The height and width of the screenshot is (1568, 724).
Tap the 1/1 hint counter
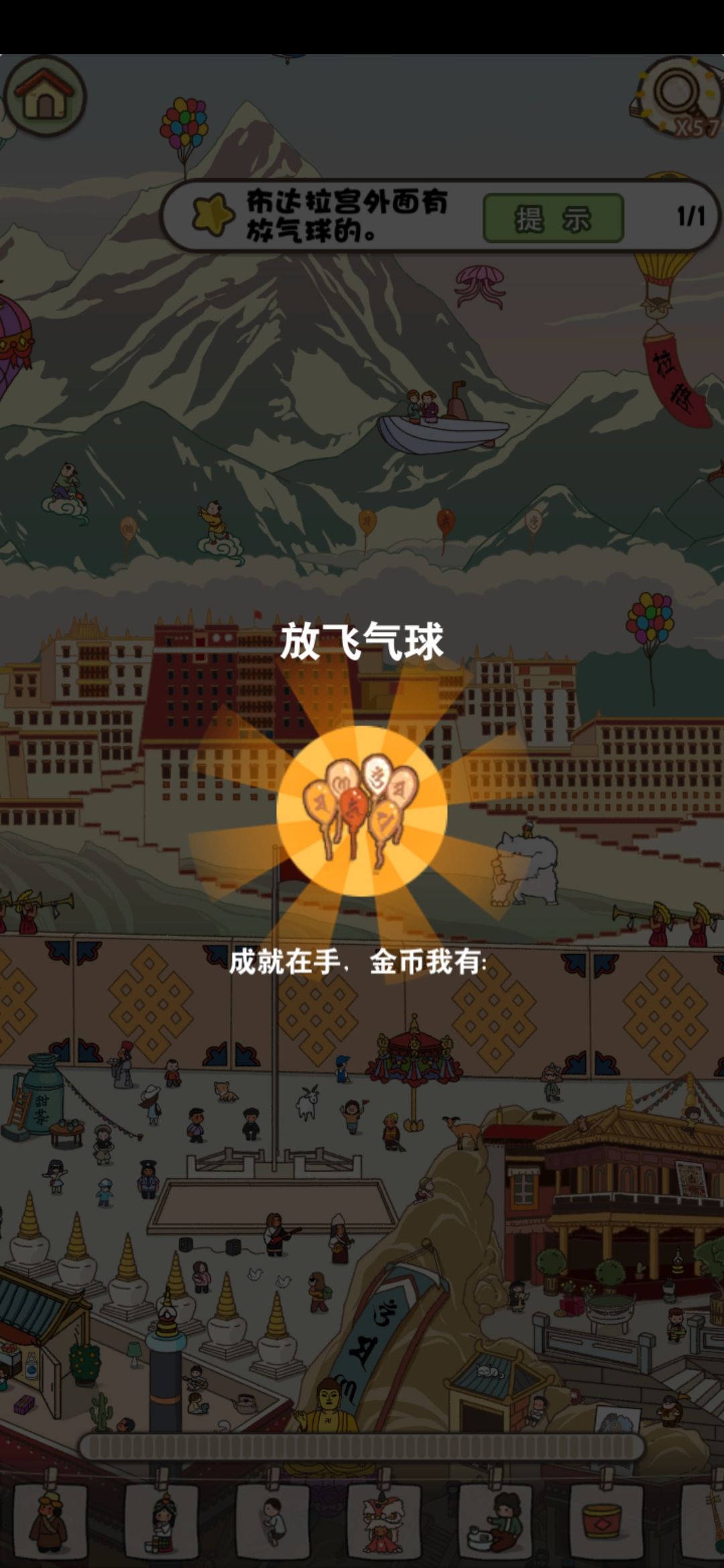click(x=689, y=214)
